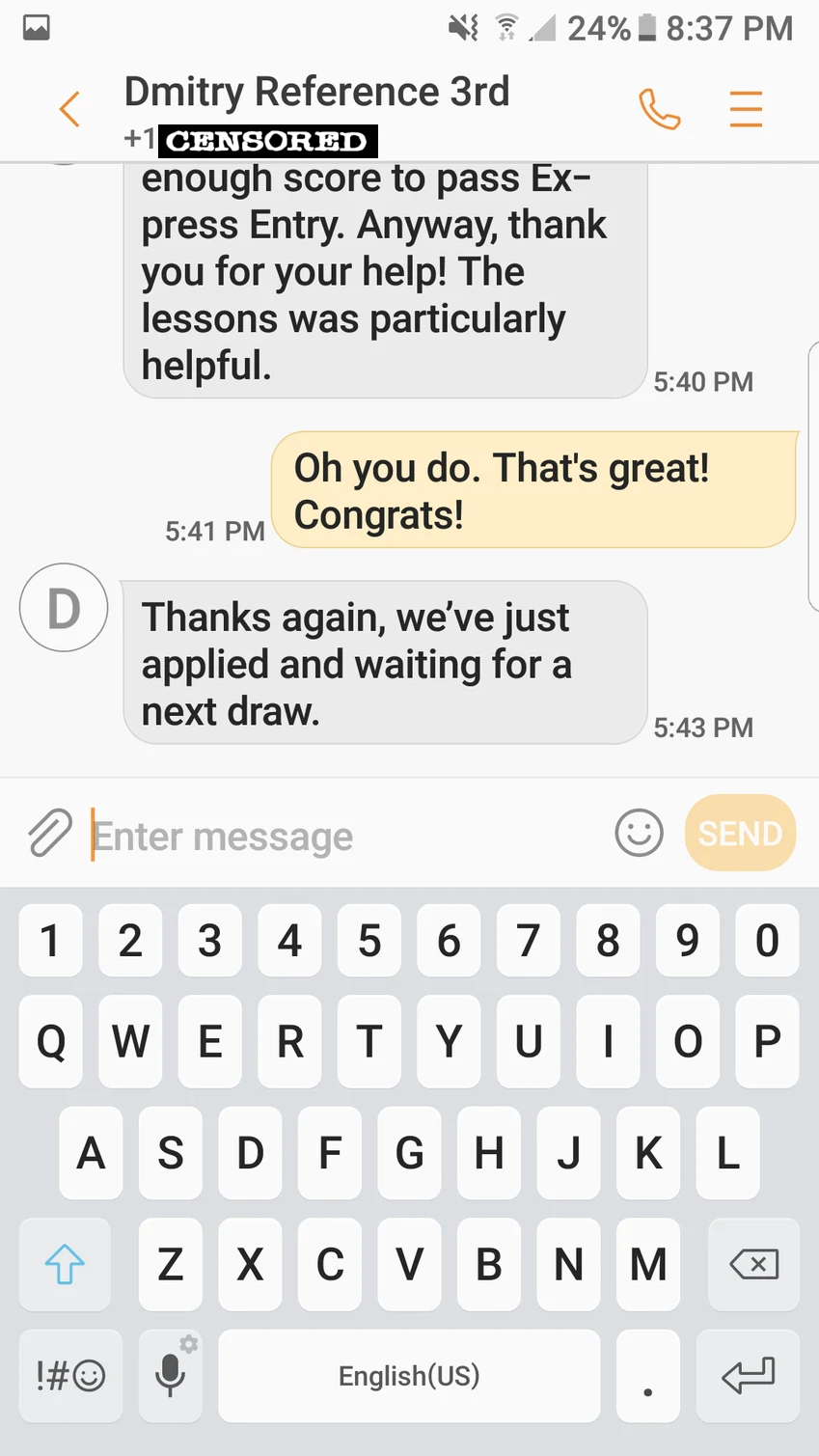
Task: Tap Dmitry's contact avatar
Action: coord(64,608)
